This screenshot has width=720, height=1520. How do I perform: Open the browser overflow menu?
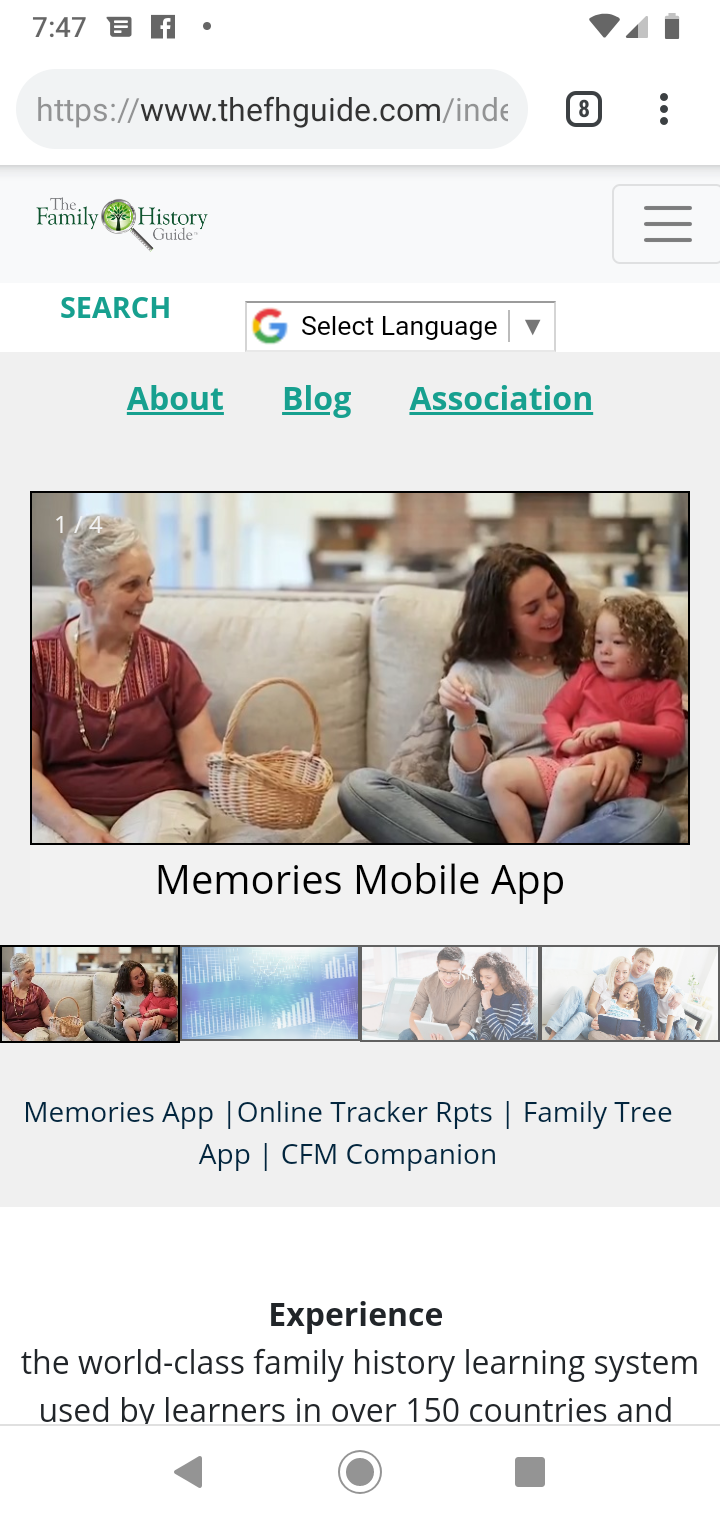664,109
